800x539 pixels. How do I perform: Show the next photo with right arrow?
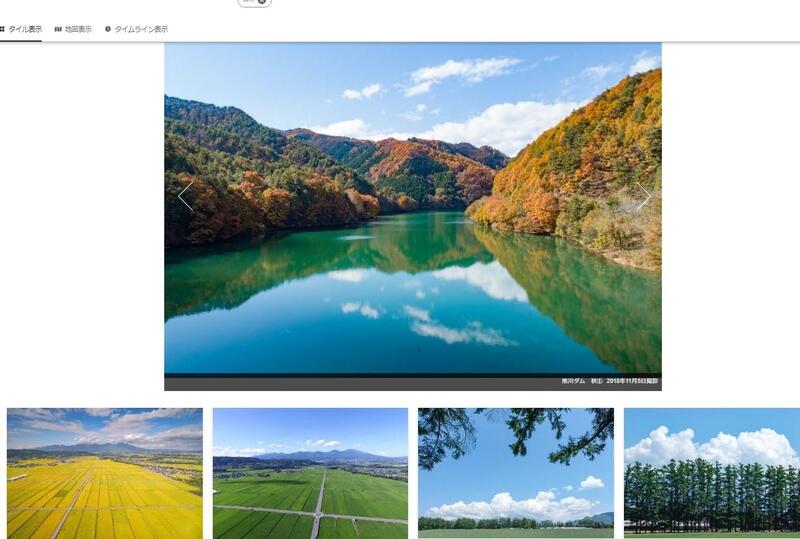click(x=642, y=196)
